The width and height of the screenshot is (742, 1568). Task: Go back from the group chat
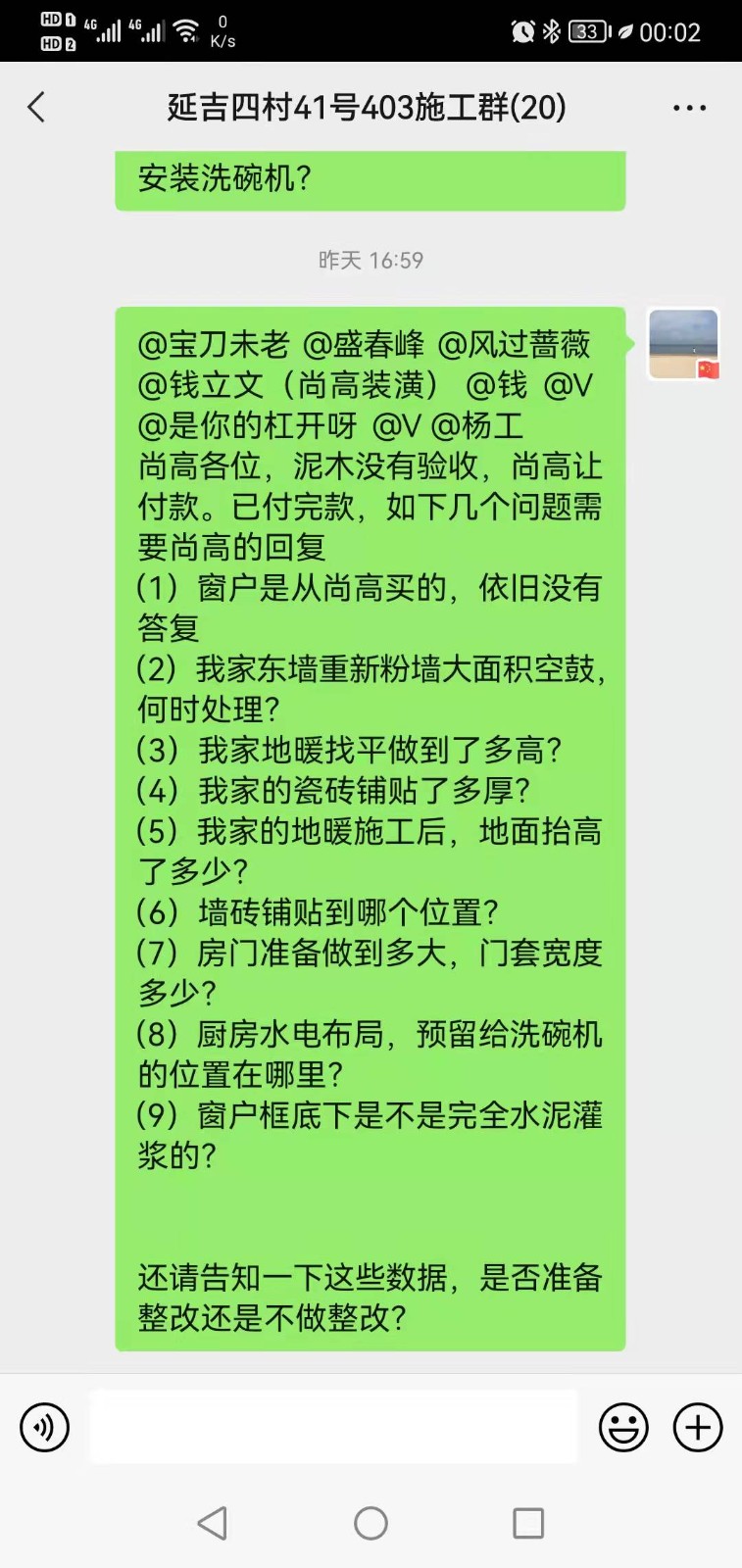37,107
